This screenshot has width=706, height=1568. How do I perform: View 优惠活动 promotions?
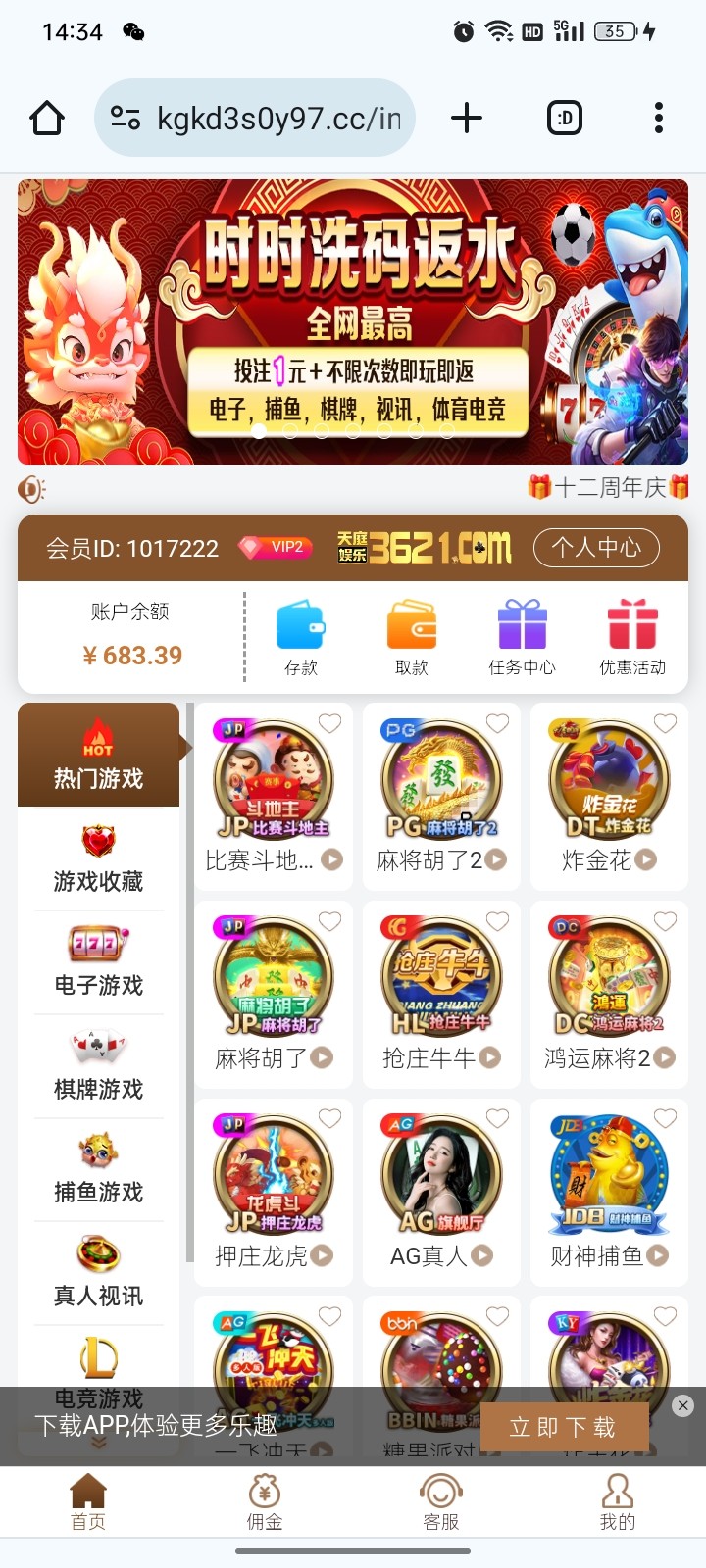[632, 637]
